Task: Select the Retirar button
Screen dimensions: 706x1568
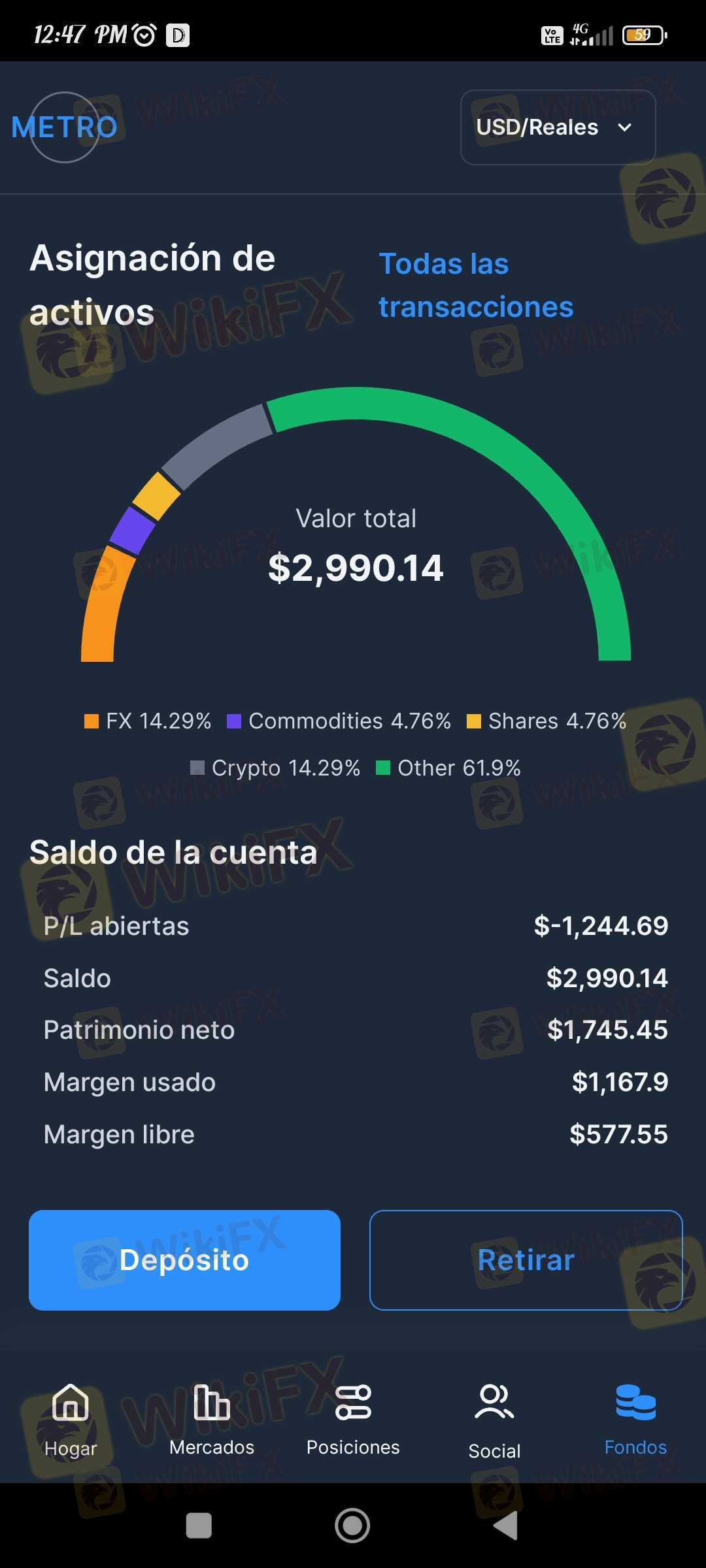Action: pos(526,1260)
